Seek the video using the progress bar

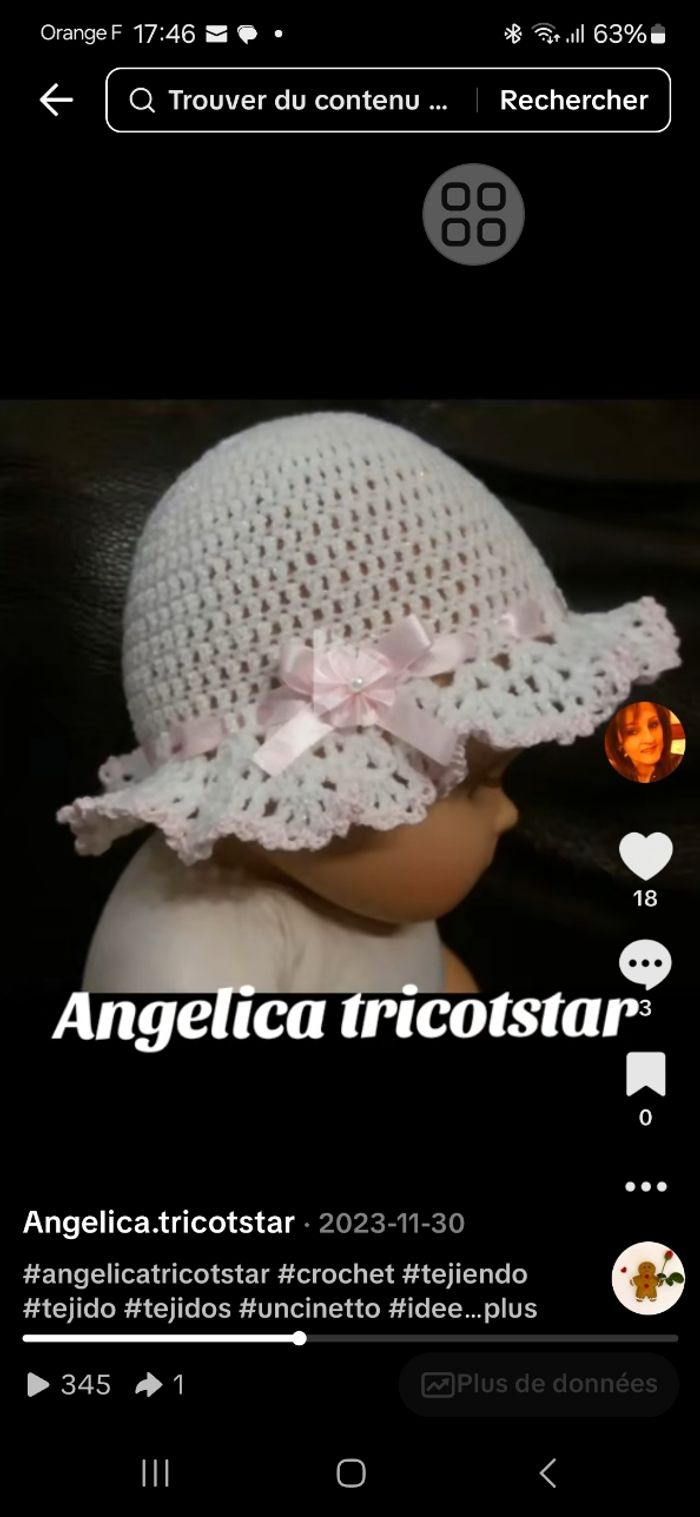pyautogui.click(x=299, y=1338)
